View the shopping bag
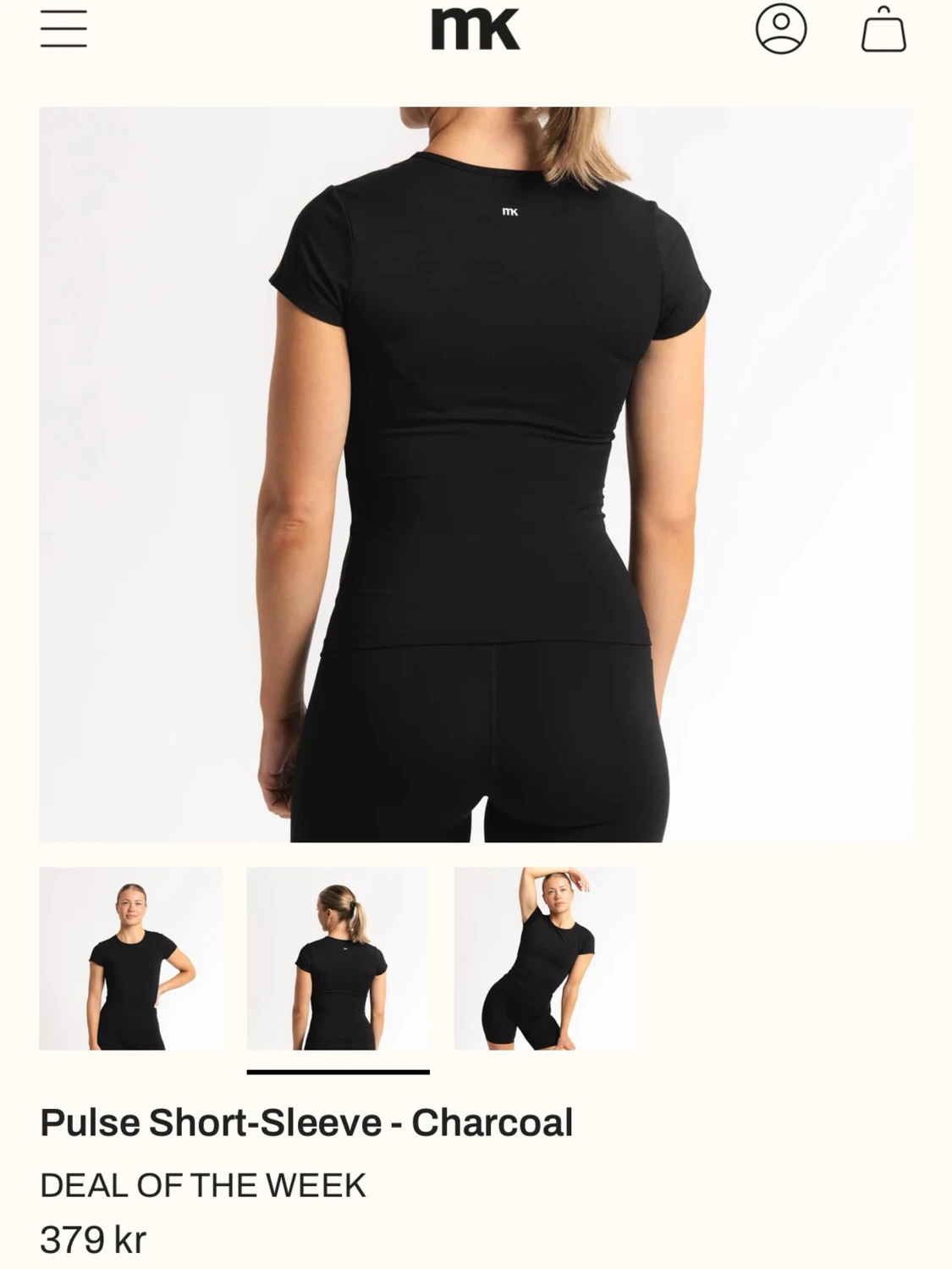 point(883,30)
